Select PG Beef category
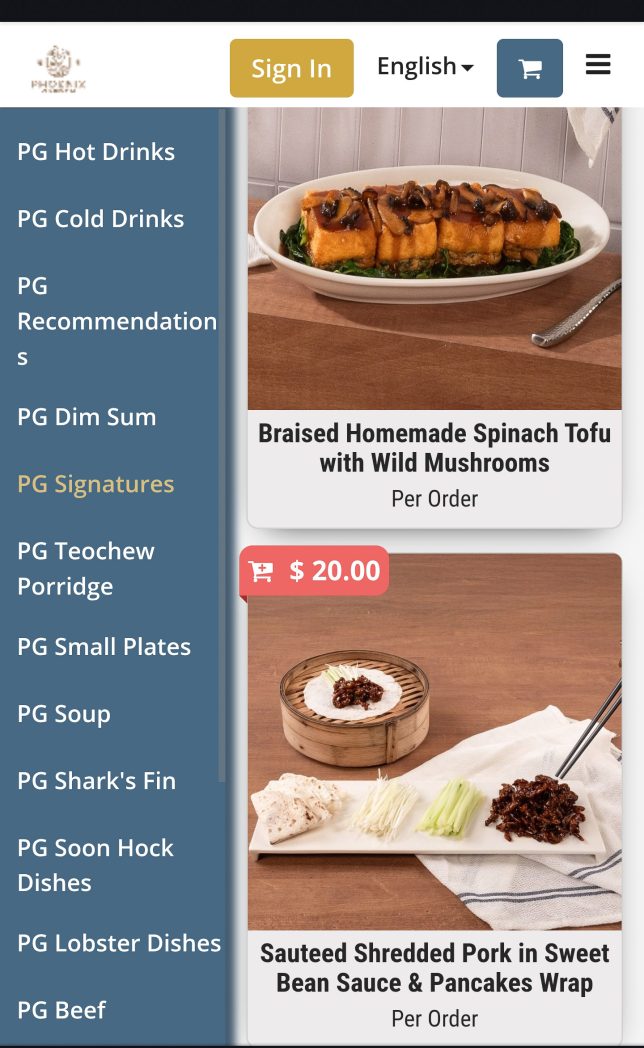644x1048 pixels. click(x=61, y=1010)
